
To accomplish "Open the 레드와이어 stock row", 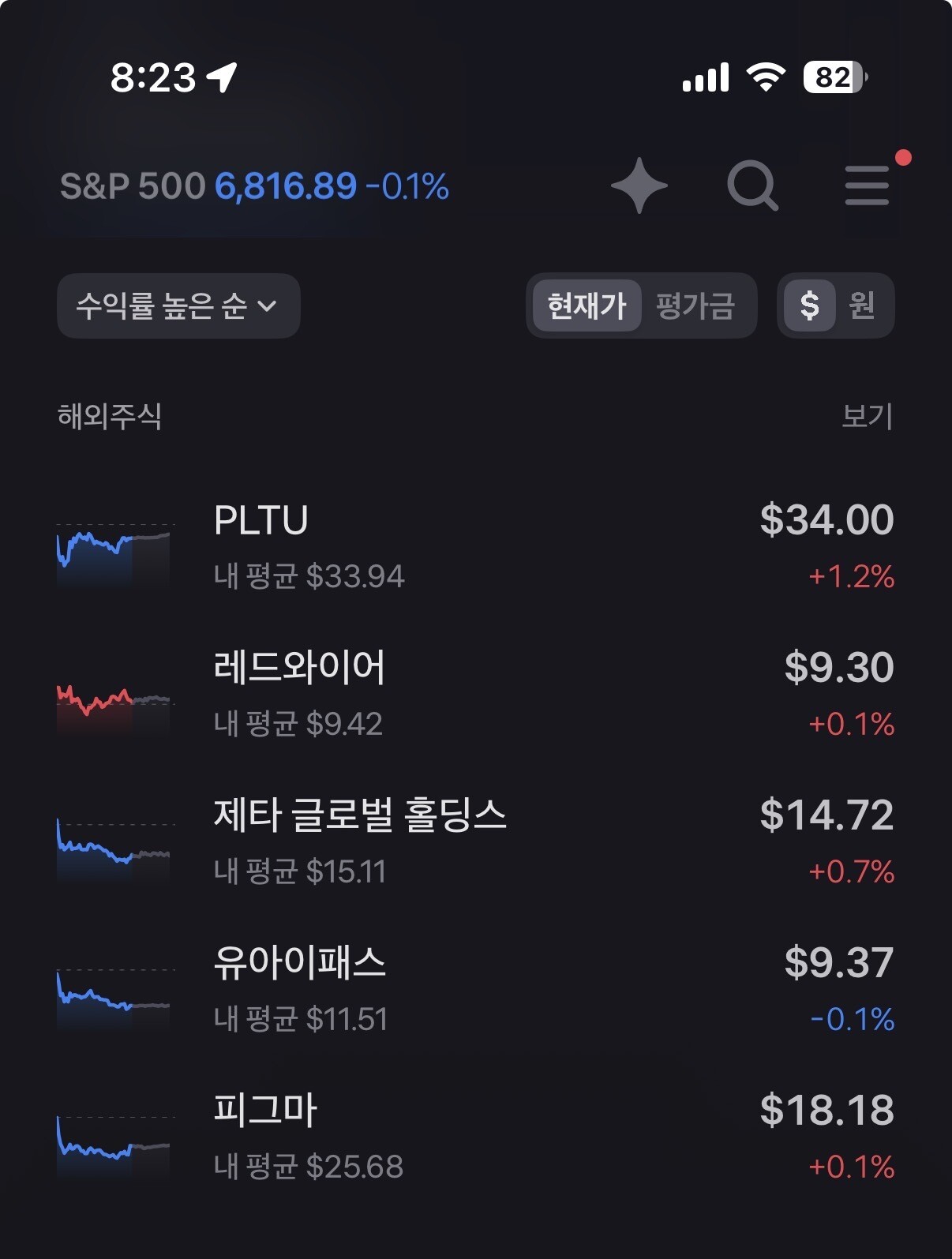I will tap(475, 695).
